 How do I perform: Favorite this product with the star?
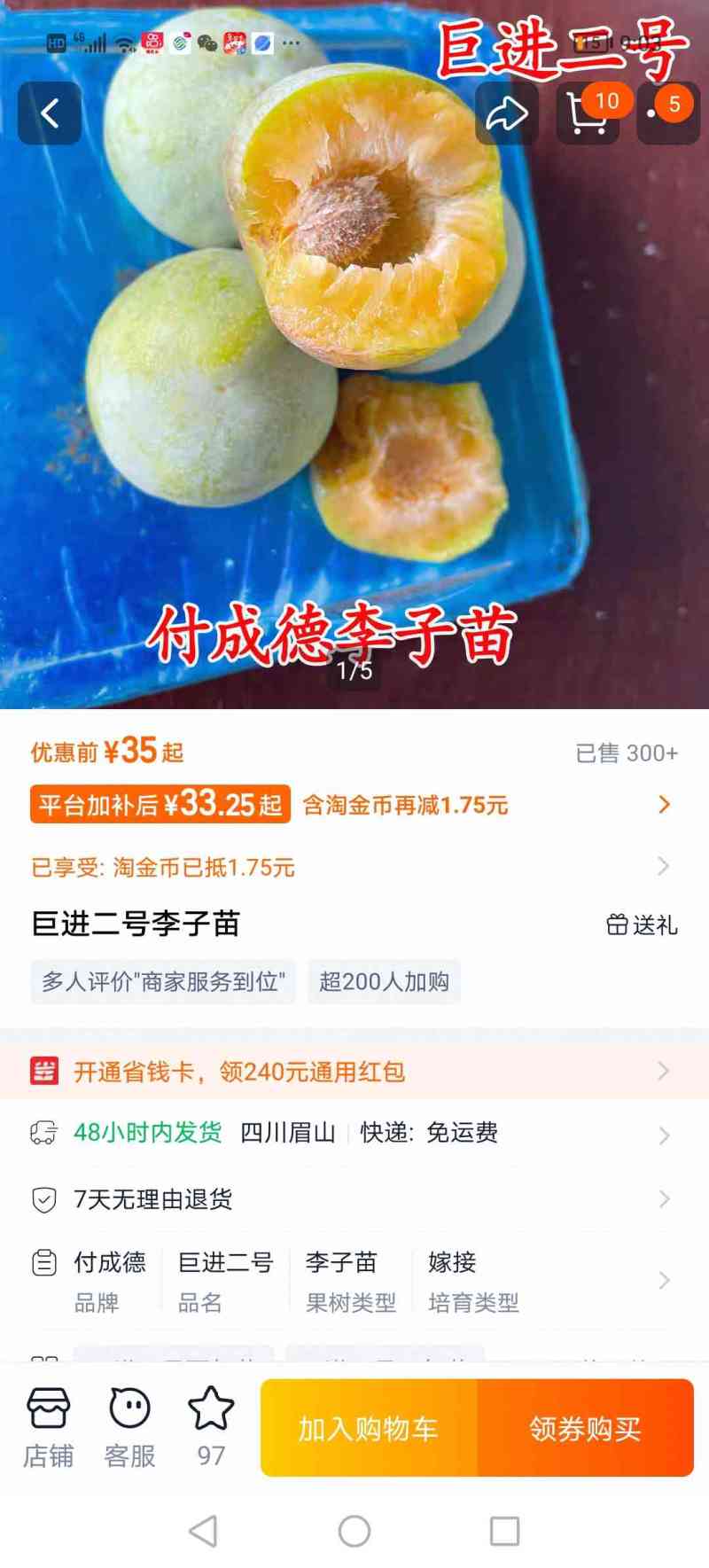(x=211, y=1427)
